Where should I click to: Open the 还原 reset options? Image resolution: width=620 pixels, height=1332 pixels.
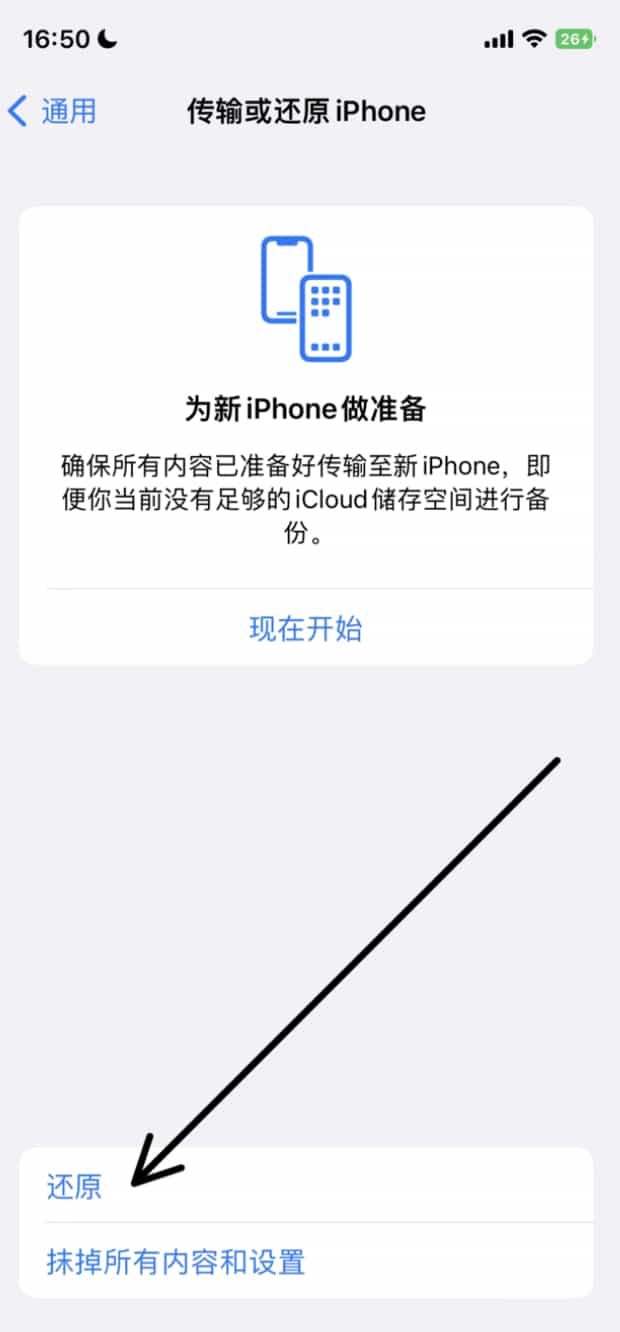pyautogui.click(x=75, y=1186)
